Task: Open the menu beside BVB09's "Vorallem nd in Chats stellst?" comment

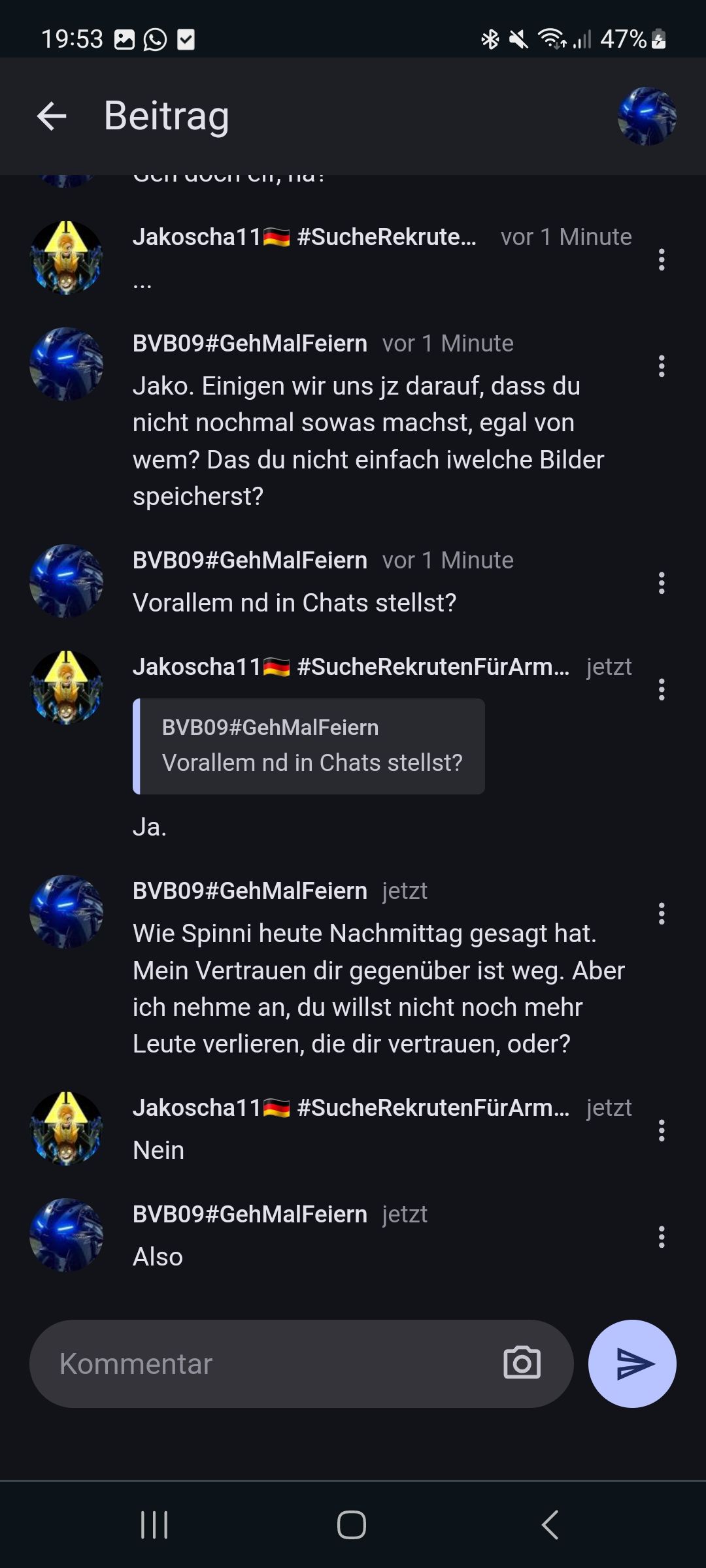Action: (x=662, y=583)
